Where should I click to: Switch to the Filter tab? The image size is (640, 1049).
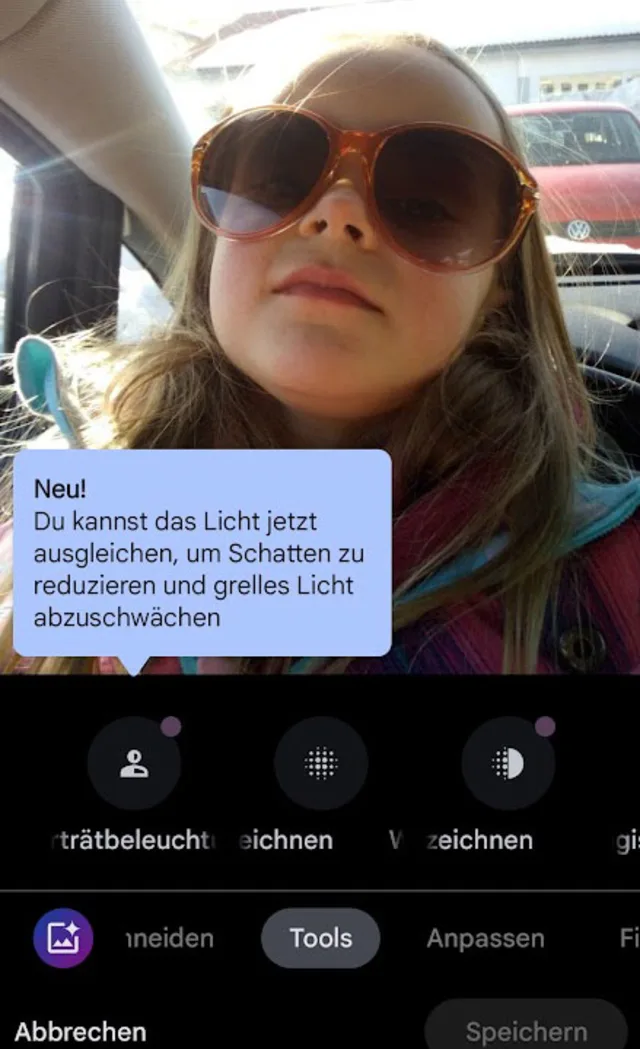pos(627,938)
